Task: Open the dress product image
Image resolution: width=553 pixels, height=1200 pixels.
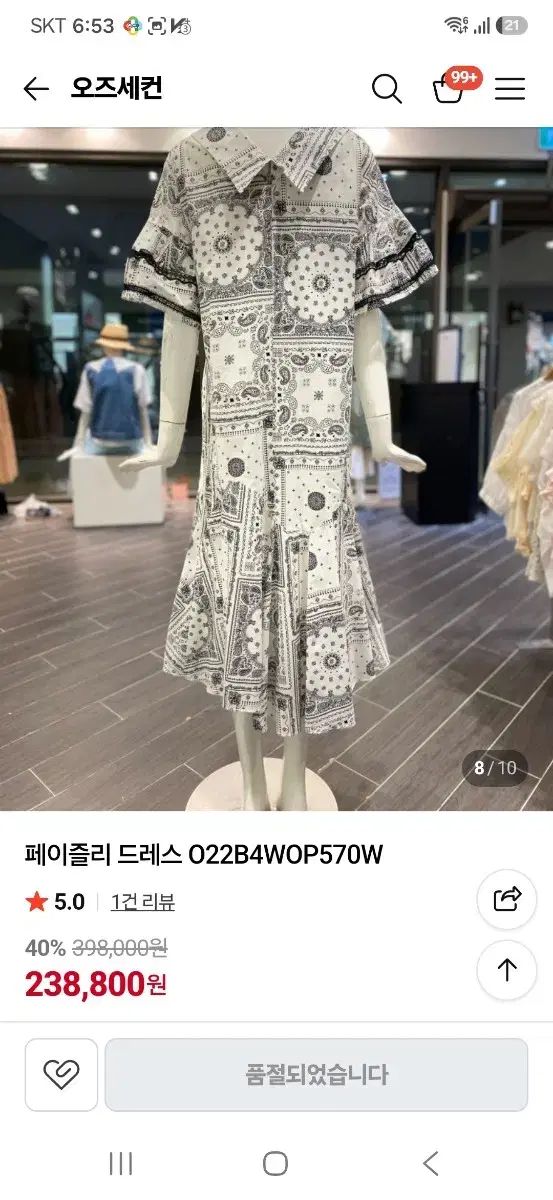Action: point(276,469)
